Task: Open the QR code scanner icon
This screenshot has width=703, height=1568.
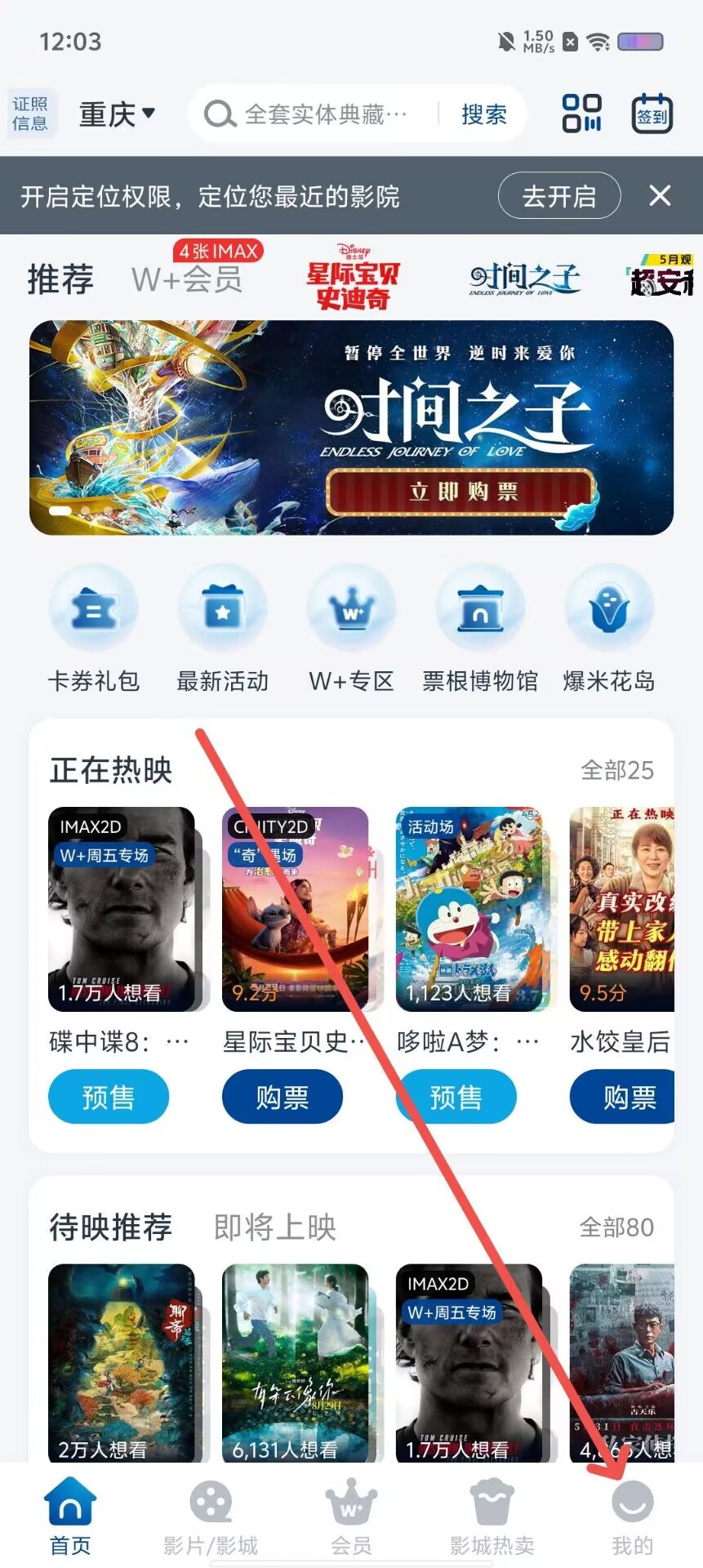Action: pos(581,114)
